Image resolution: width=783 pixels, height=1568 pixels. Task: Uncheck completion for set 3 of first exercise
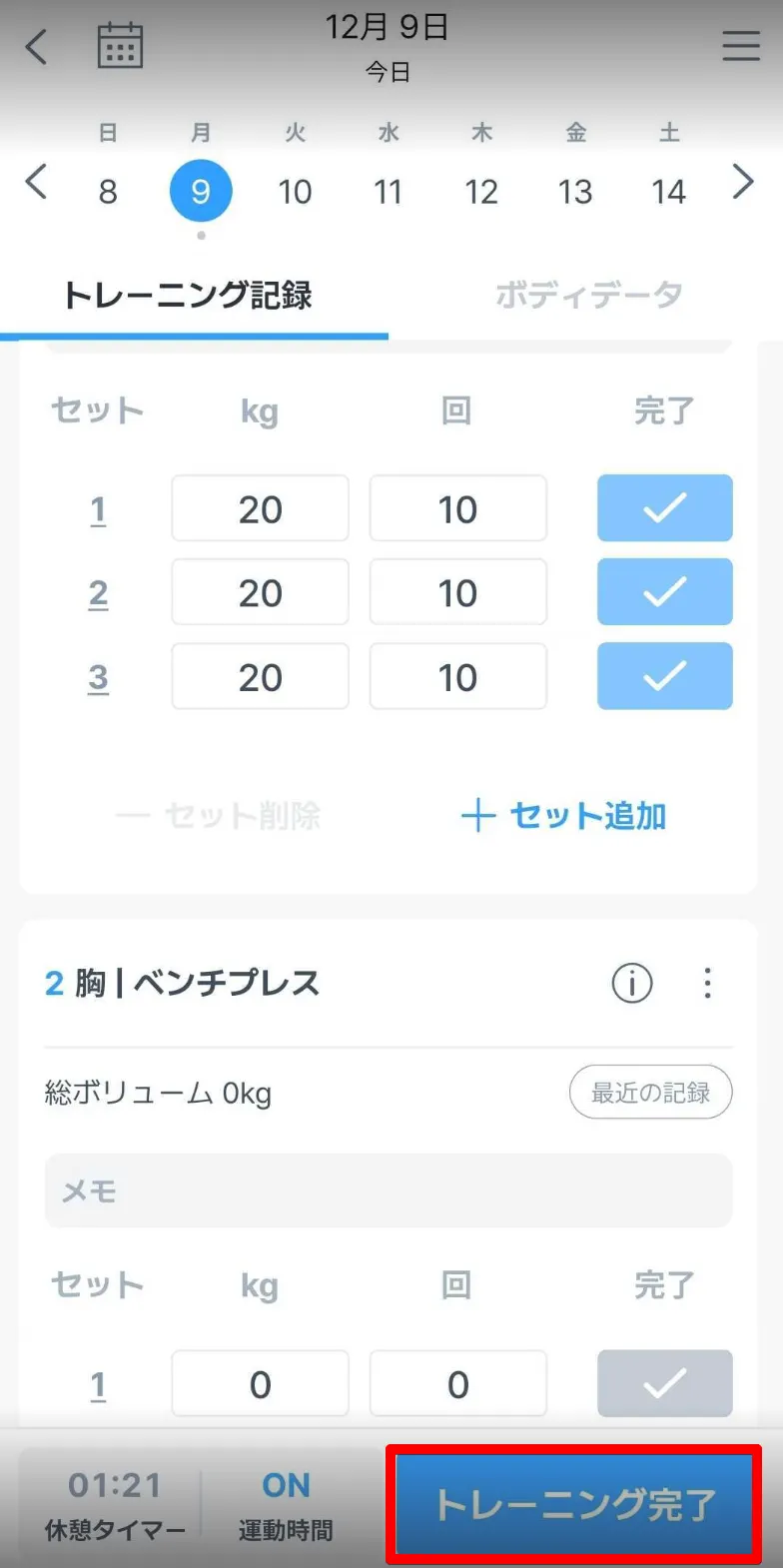tap(664, 677)
